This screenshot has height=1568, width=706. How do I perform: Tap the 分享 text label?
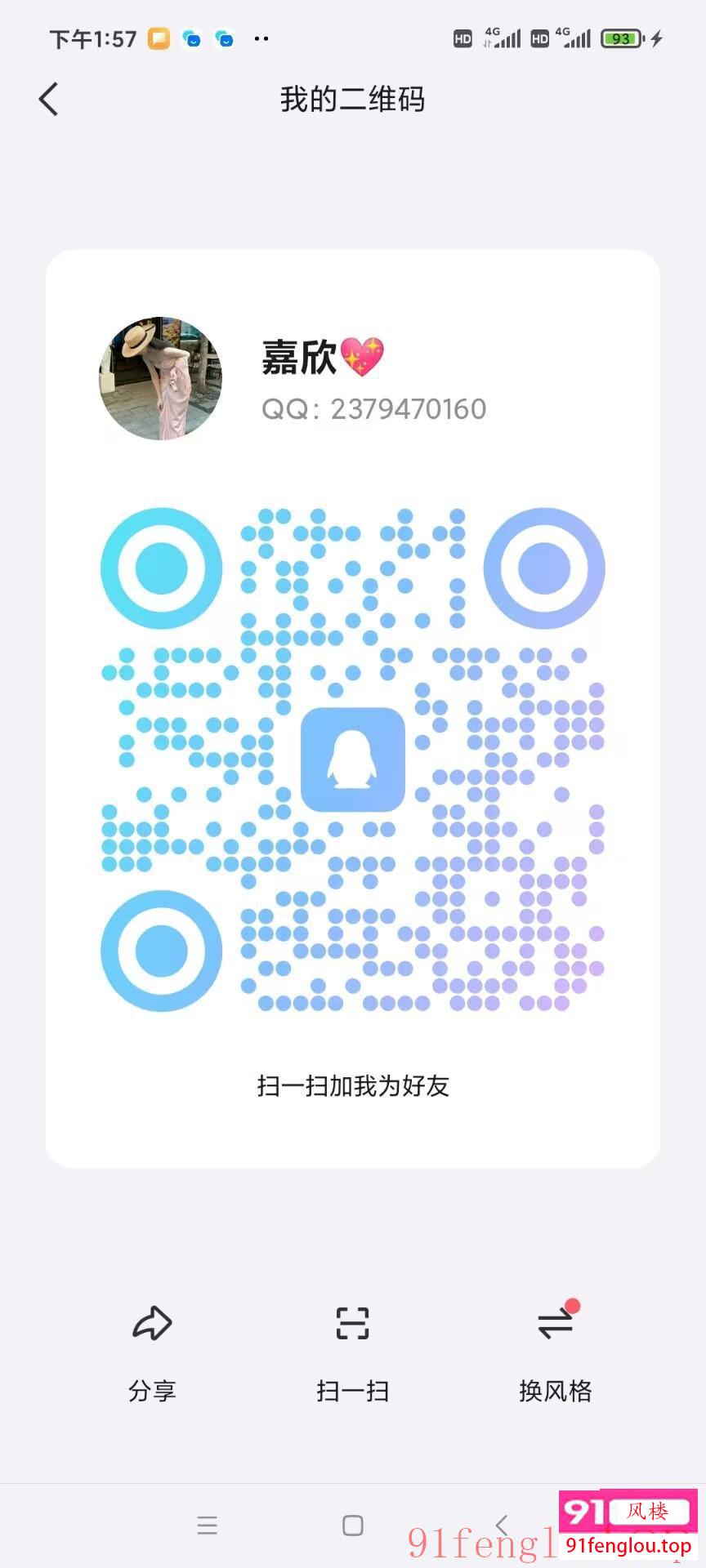pos(151,1391)
